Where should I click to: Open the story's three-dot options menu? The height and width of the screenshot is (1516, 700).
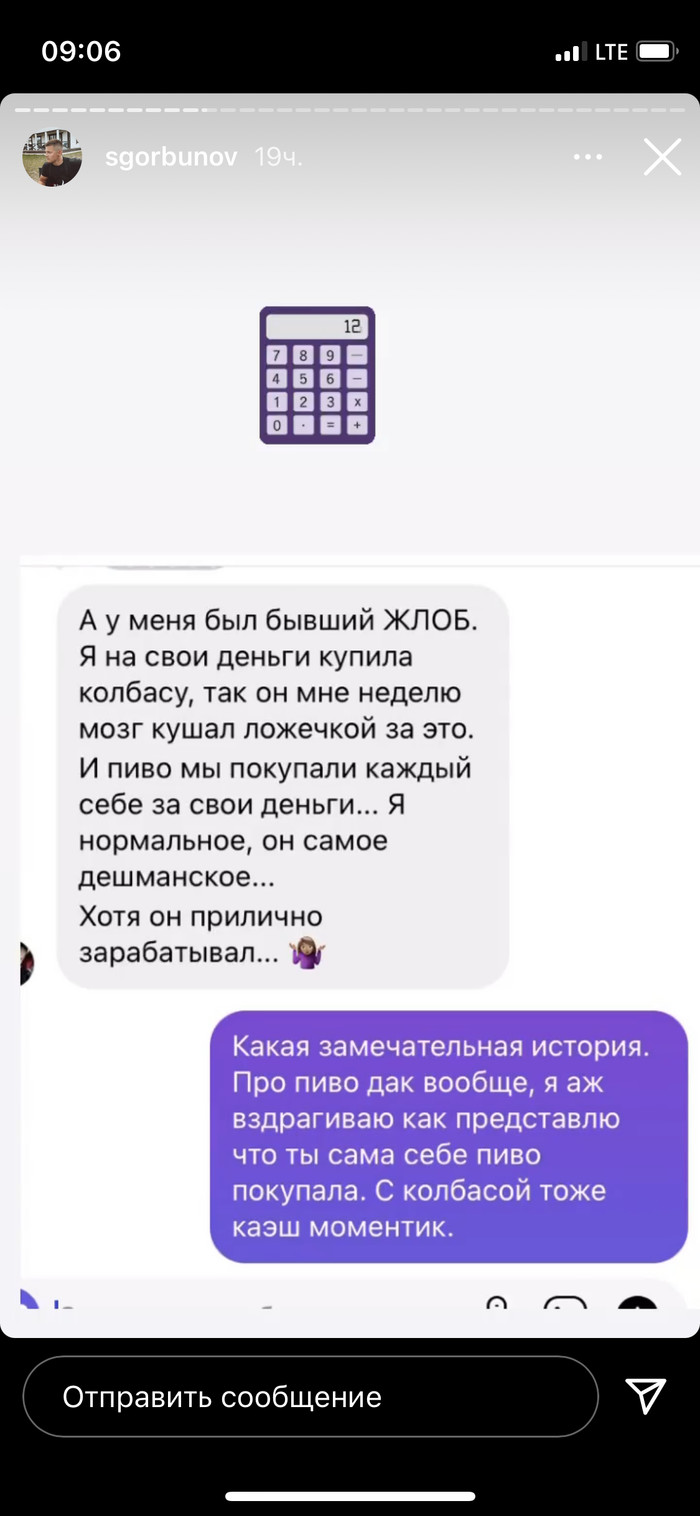click(x=587, y=157)
